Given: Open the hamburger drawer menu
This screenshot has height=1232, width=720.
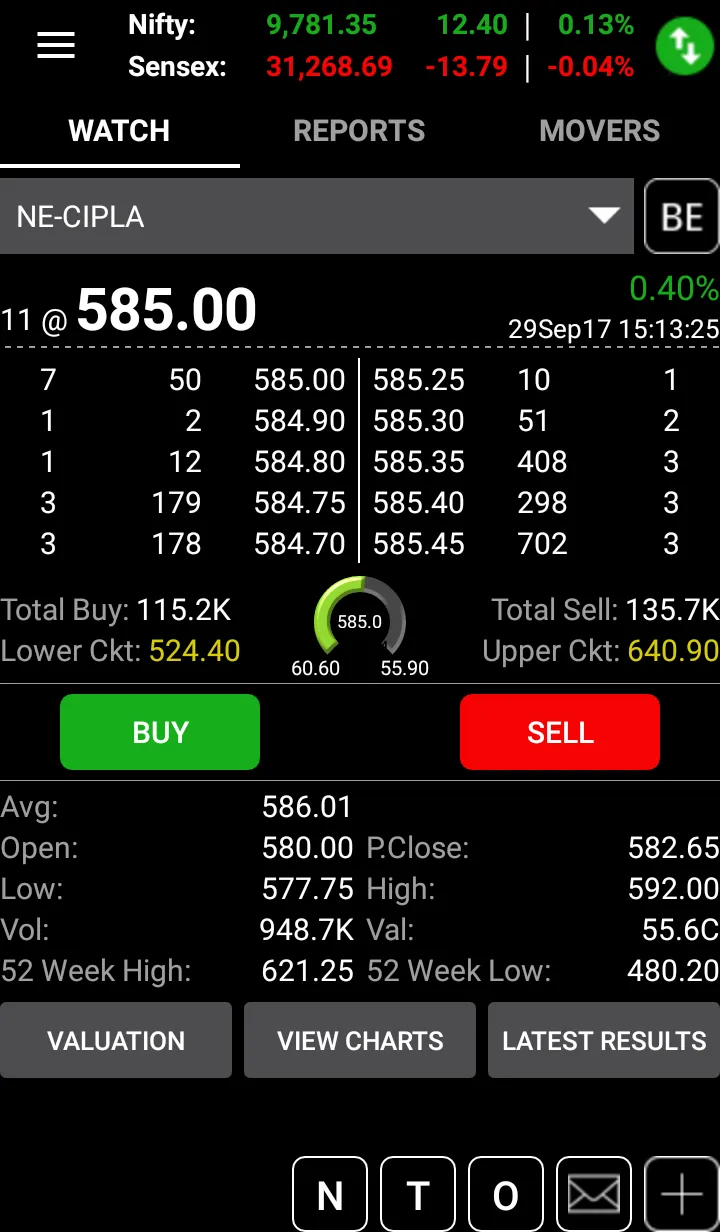Looking at the screenshot, I should (56, 45).
